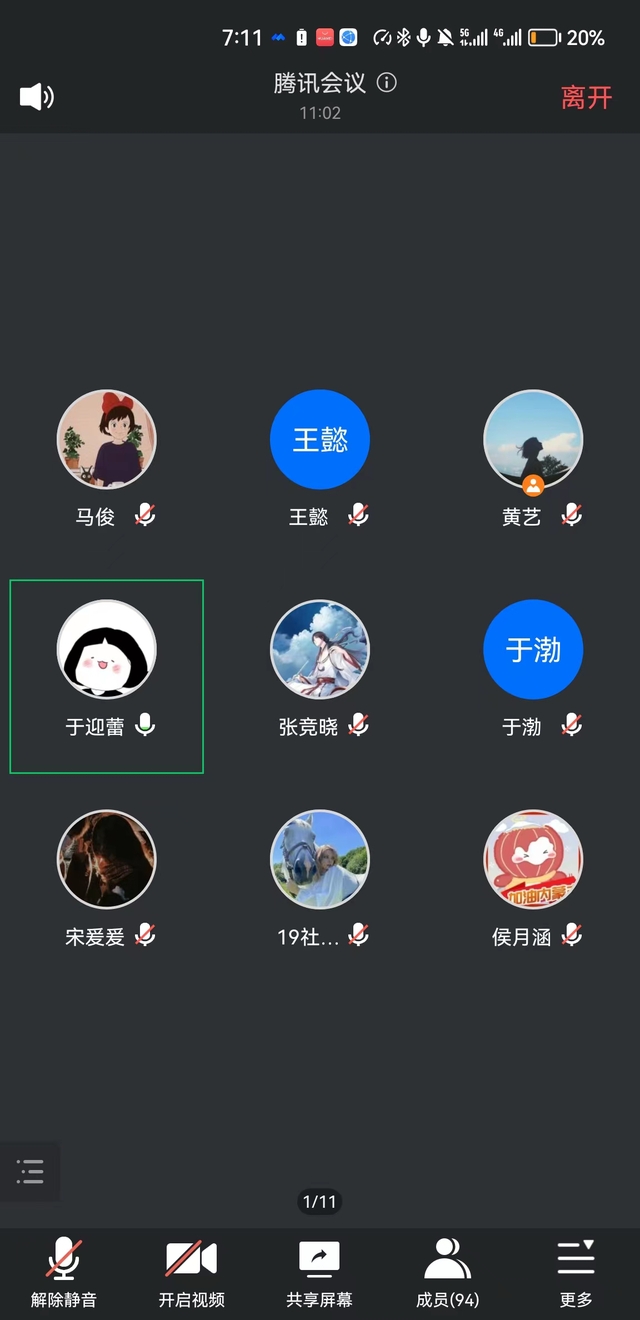Image resolution: width=640 pixels, height=1320 pixels.
Task: Select participant 马俊
Action: coord(106,440)
